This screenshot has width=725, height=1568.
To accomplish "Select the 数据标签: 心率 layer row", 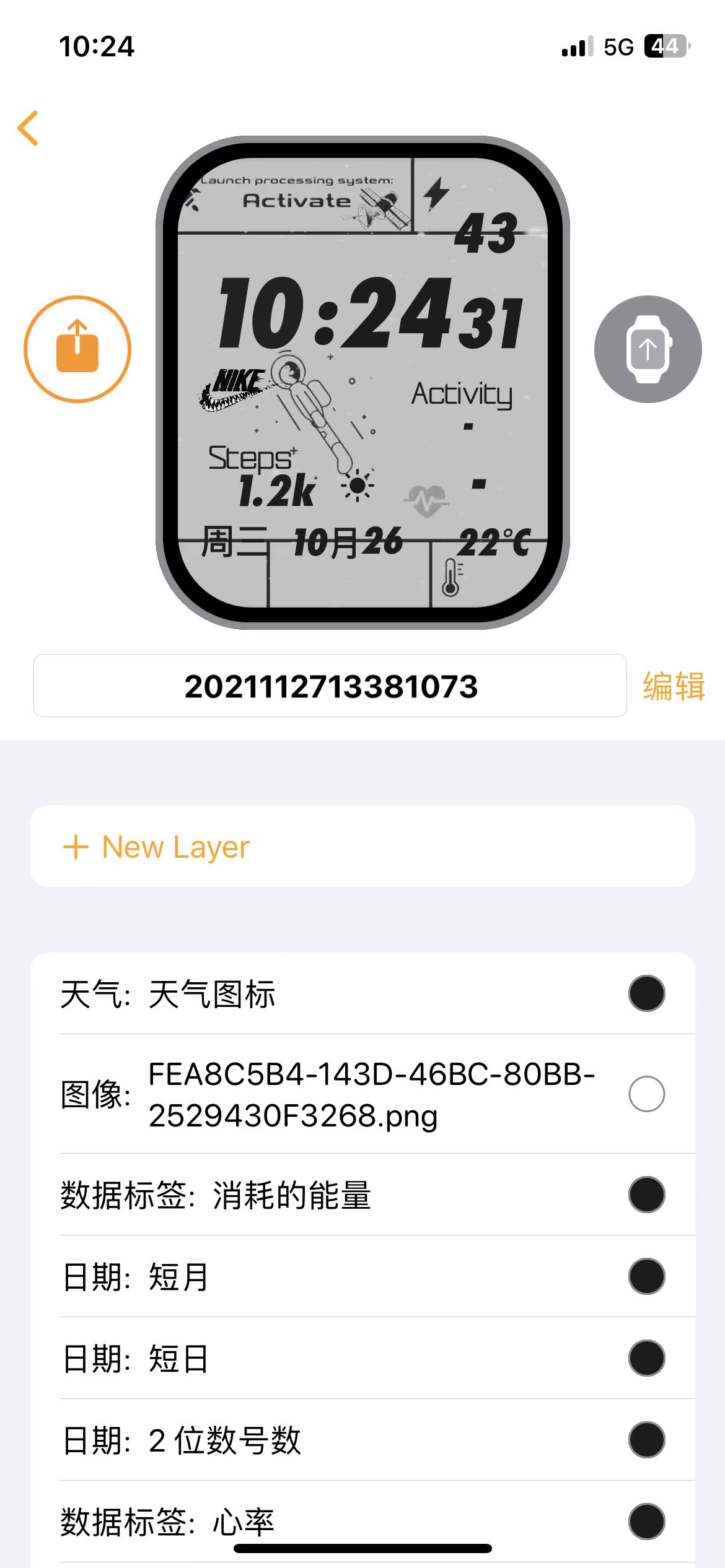I will (x=248, y=1522).
